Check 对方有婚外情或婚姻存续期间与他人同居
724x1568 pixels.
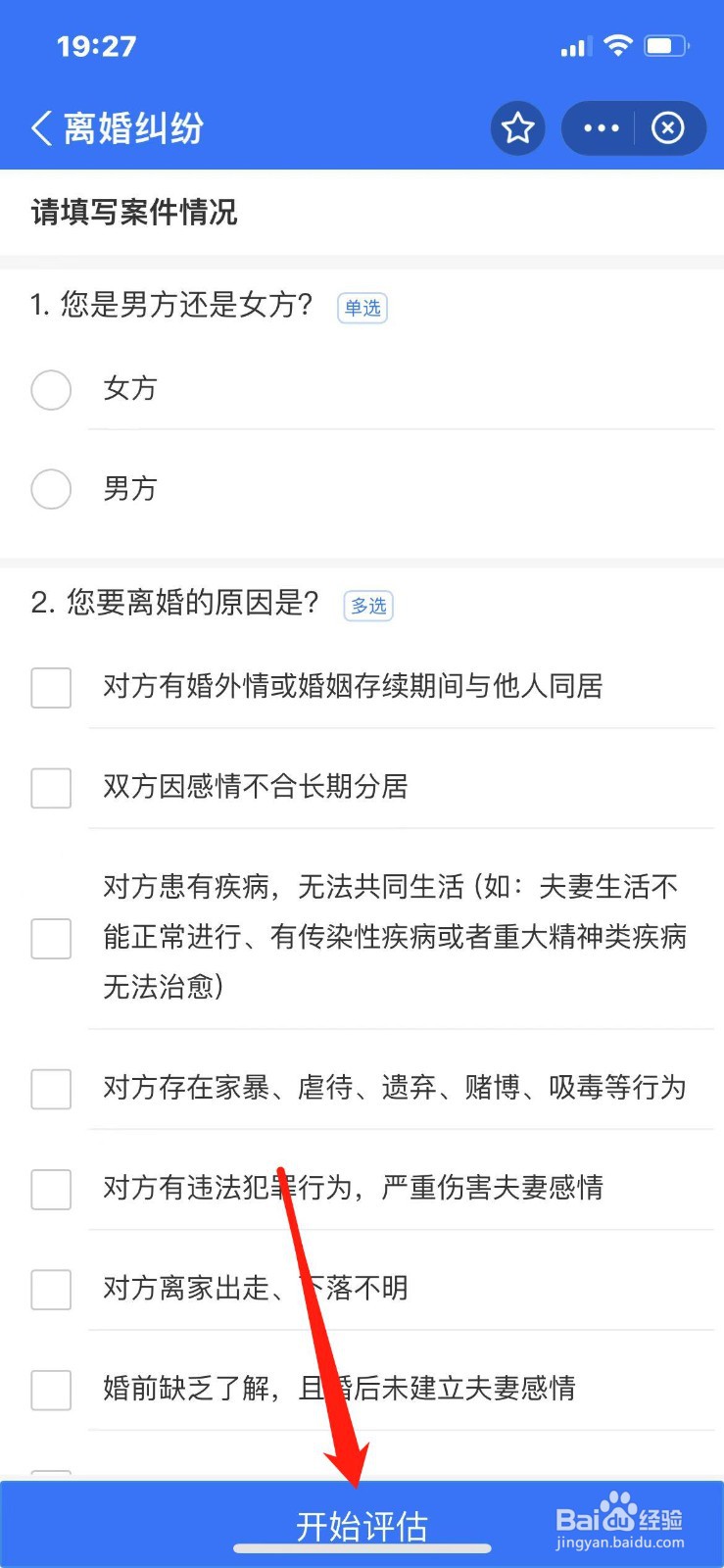[x=50, y=688]
